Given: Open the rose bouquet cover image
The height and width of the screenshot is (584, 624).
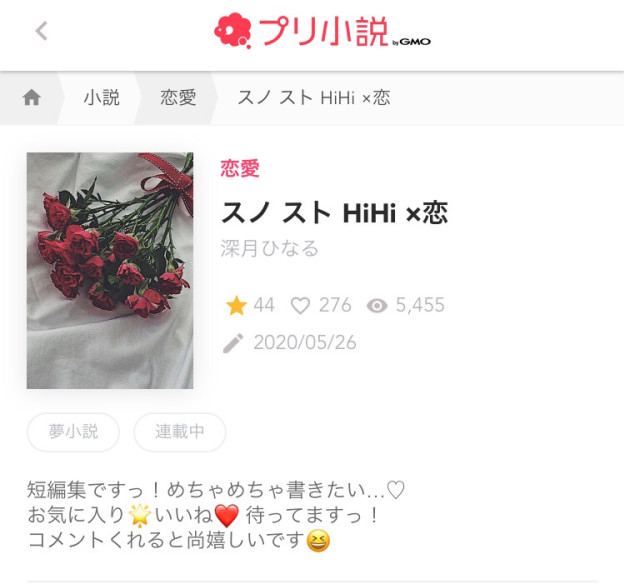Looking at the screenshot, I should 110,270.
